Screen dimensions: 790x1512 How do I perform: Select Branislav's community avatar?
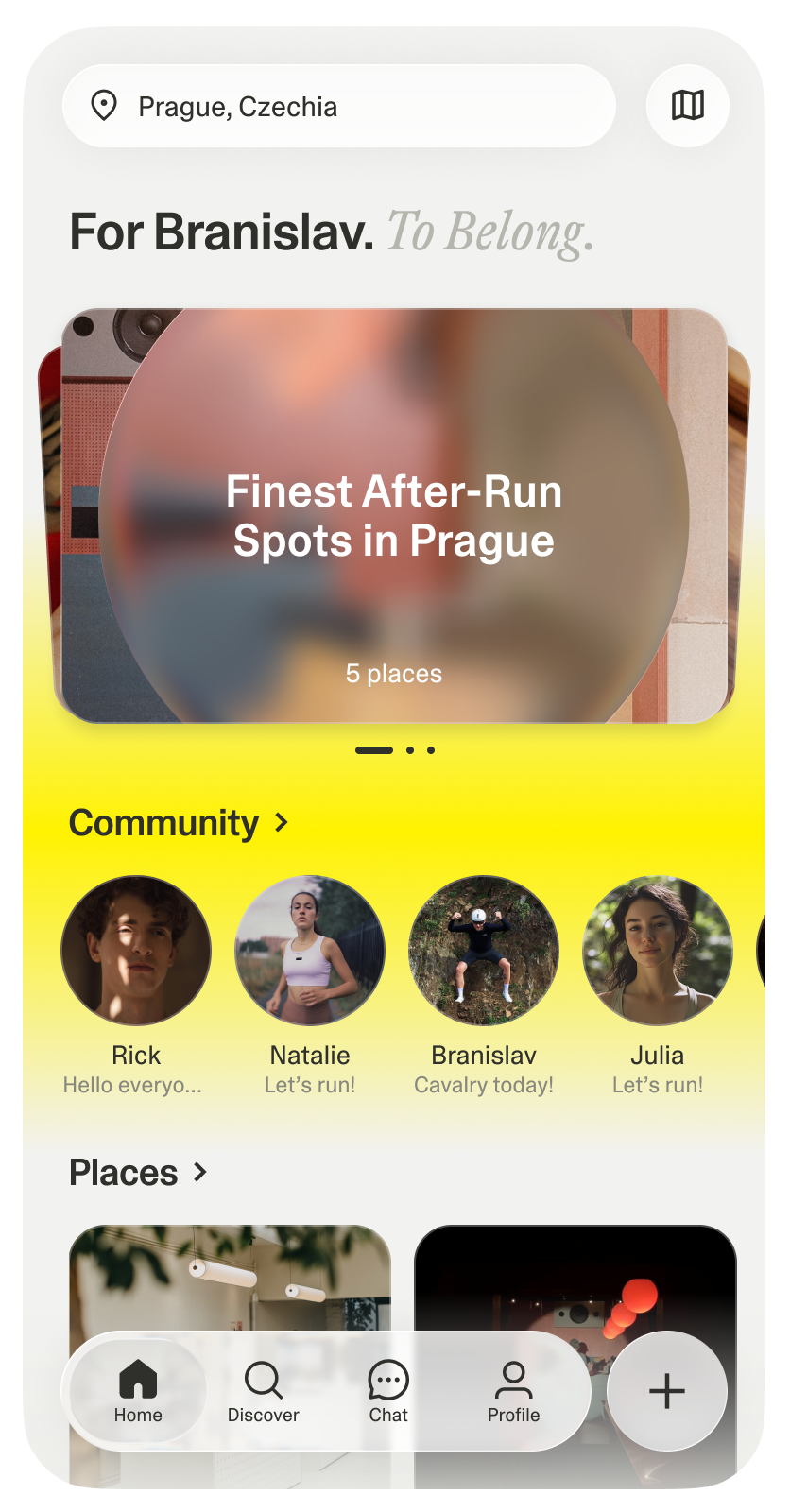tap(484, 951)
